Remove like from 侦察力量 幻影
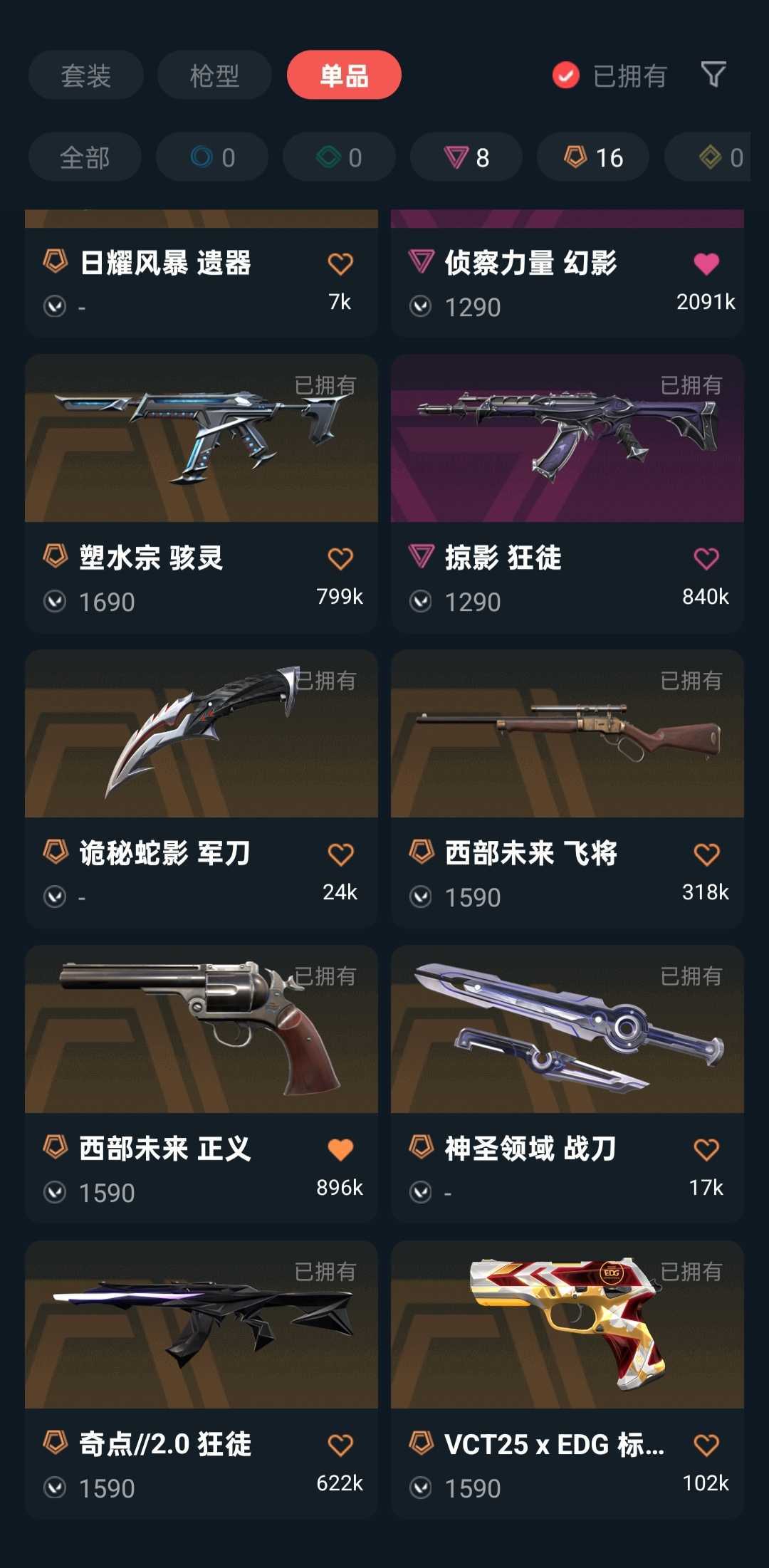The height and width of the screenshot is (1568, 769). click(x=706, y=263)
